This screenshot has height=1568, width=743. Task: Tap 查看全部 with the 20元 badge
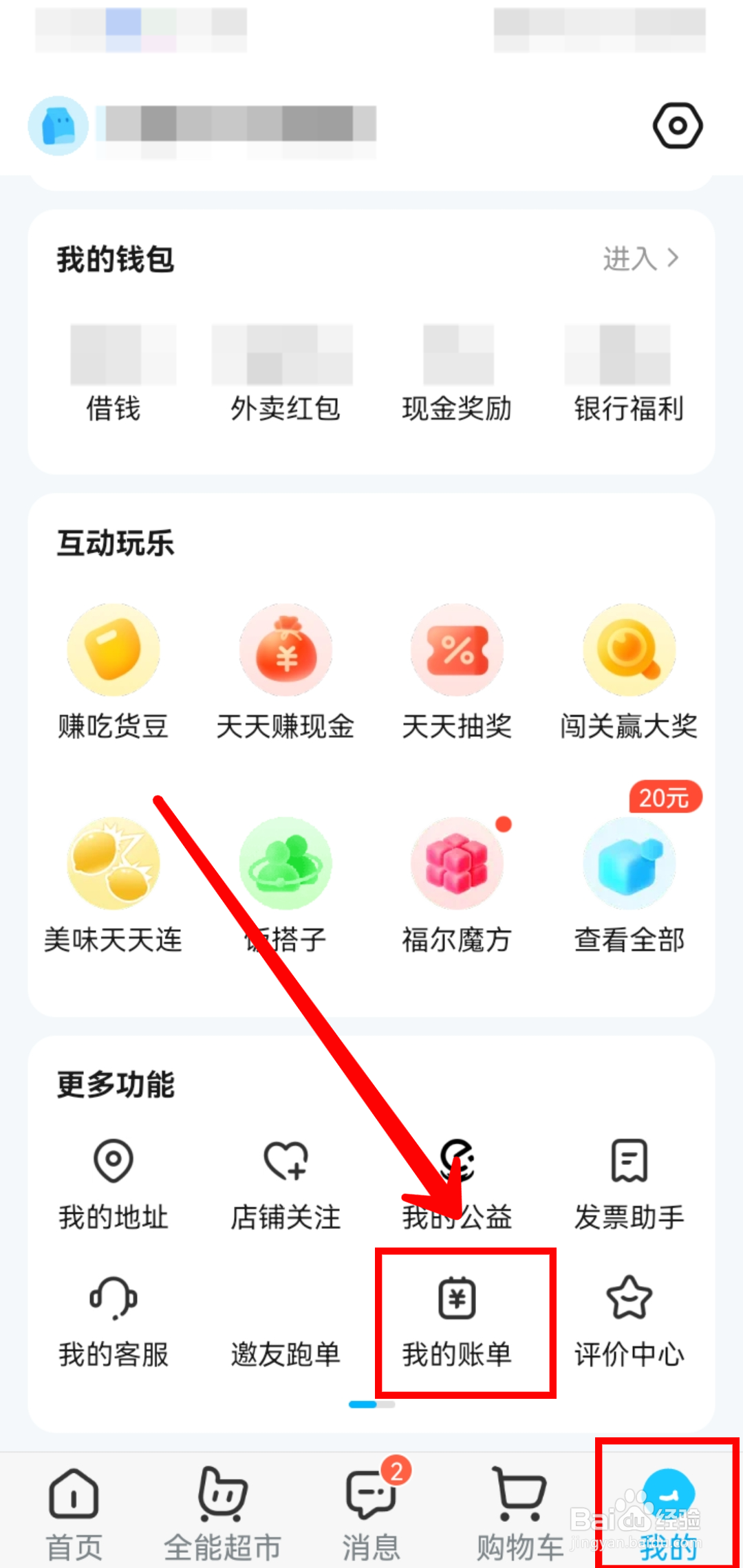(x=629, y=884)
